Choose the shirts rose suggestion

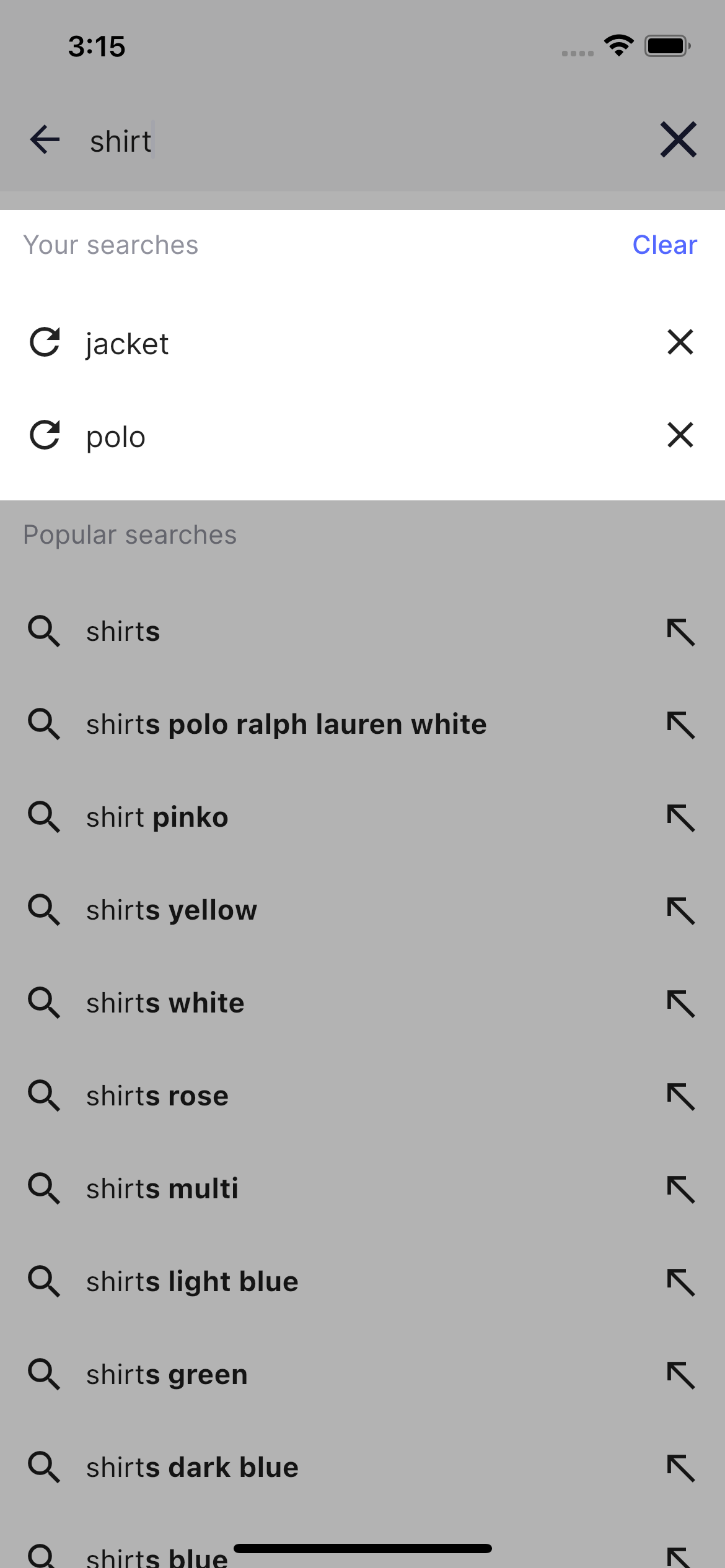[x=157, y=1096]
